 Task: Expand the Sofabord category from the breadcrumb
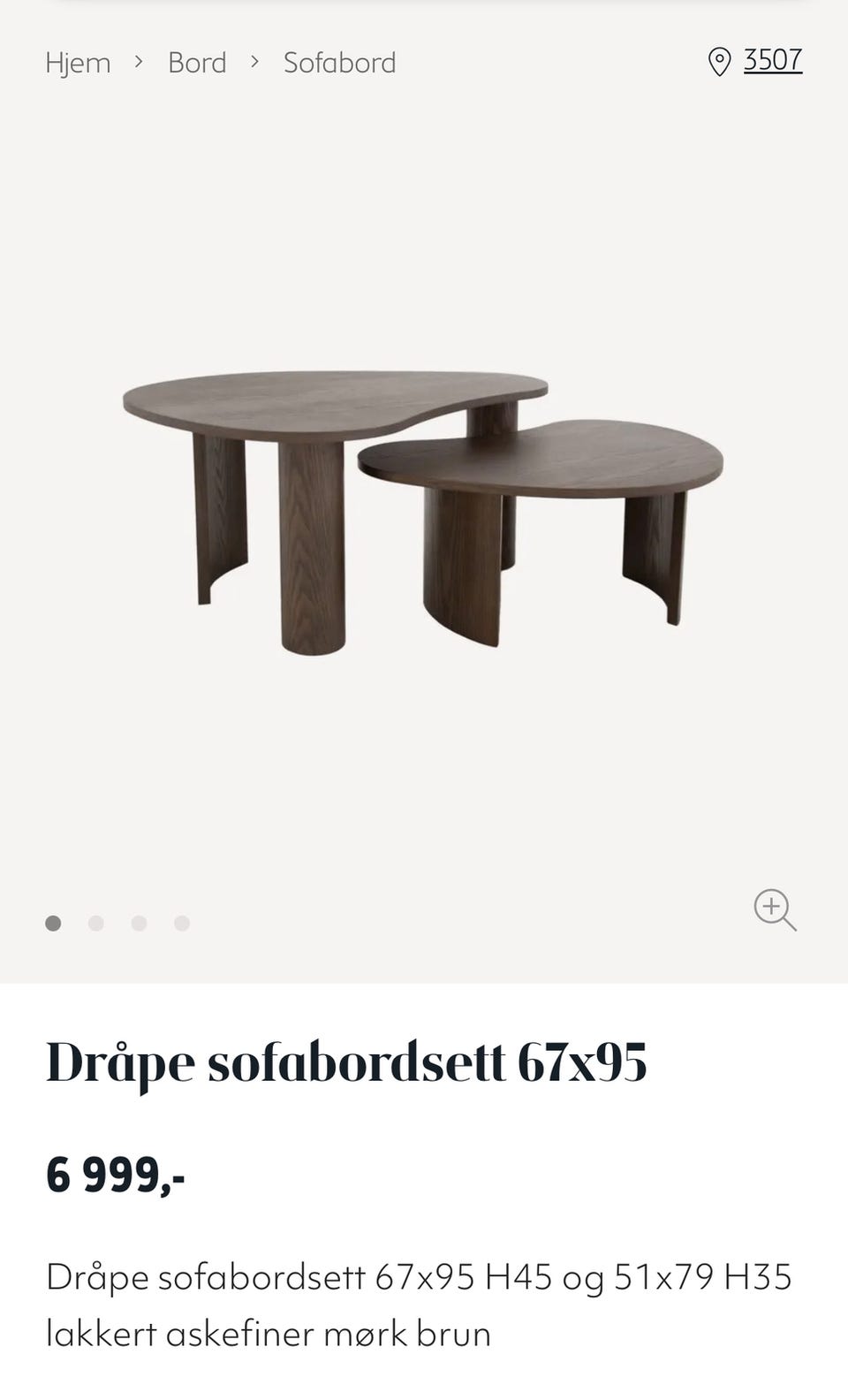click(x=338, y=62)
